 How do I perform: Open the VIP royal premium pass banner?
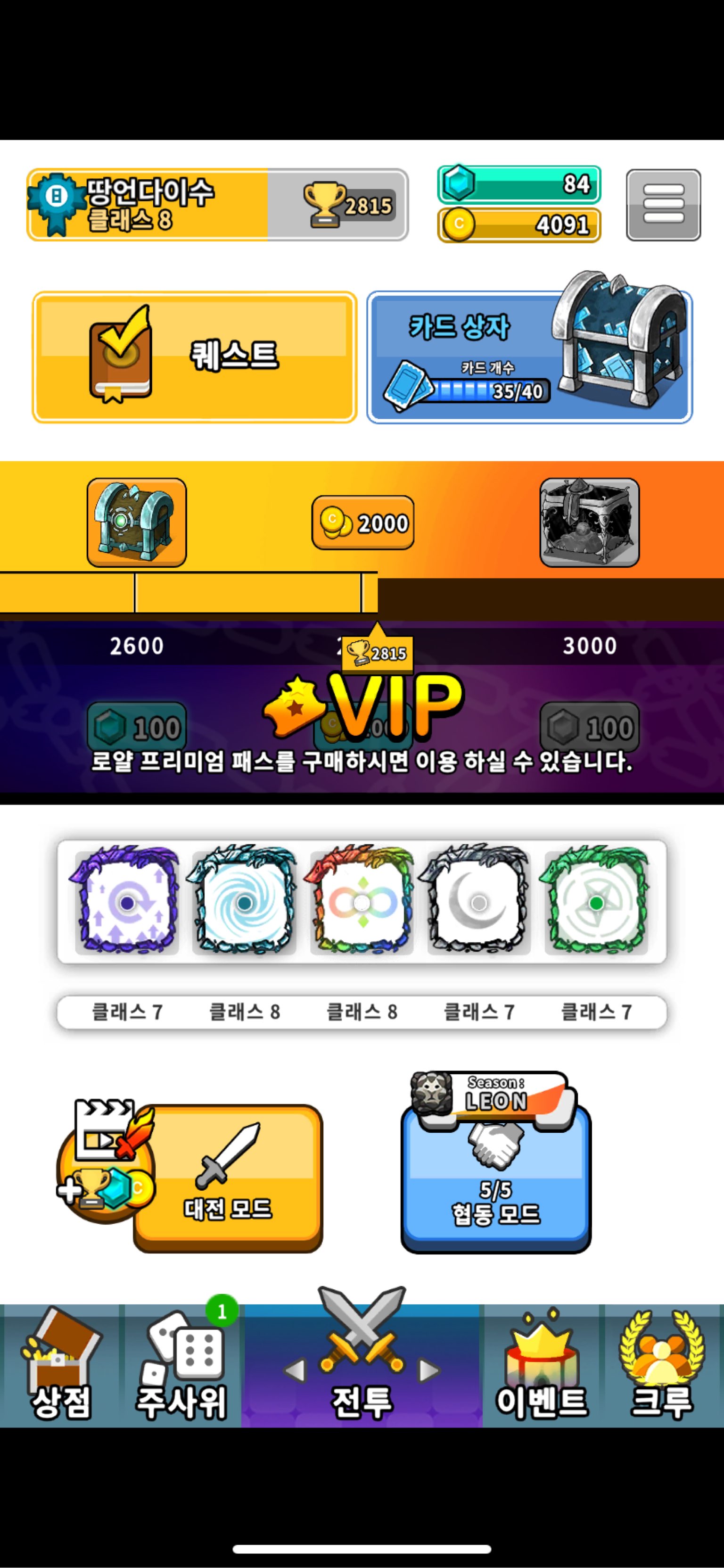tap(362, 724)
